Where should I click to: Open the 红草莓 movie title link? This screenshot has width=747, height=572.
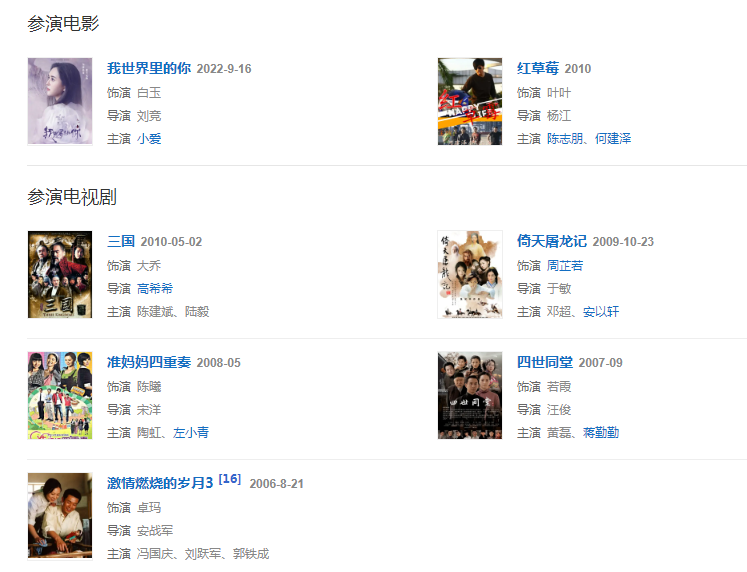[x=537, y=69]
